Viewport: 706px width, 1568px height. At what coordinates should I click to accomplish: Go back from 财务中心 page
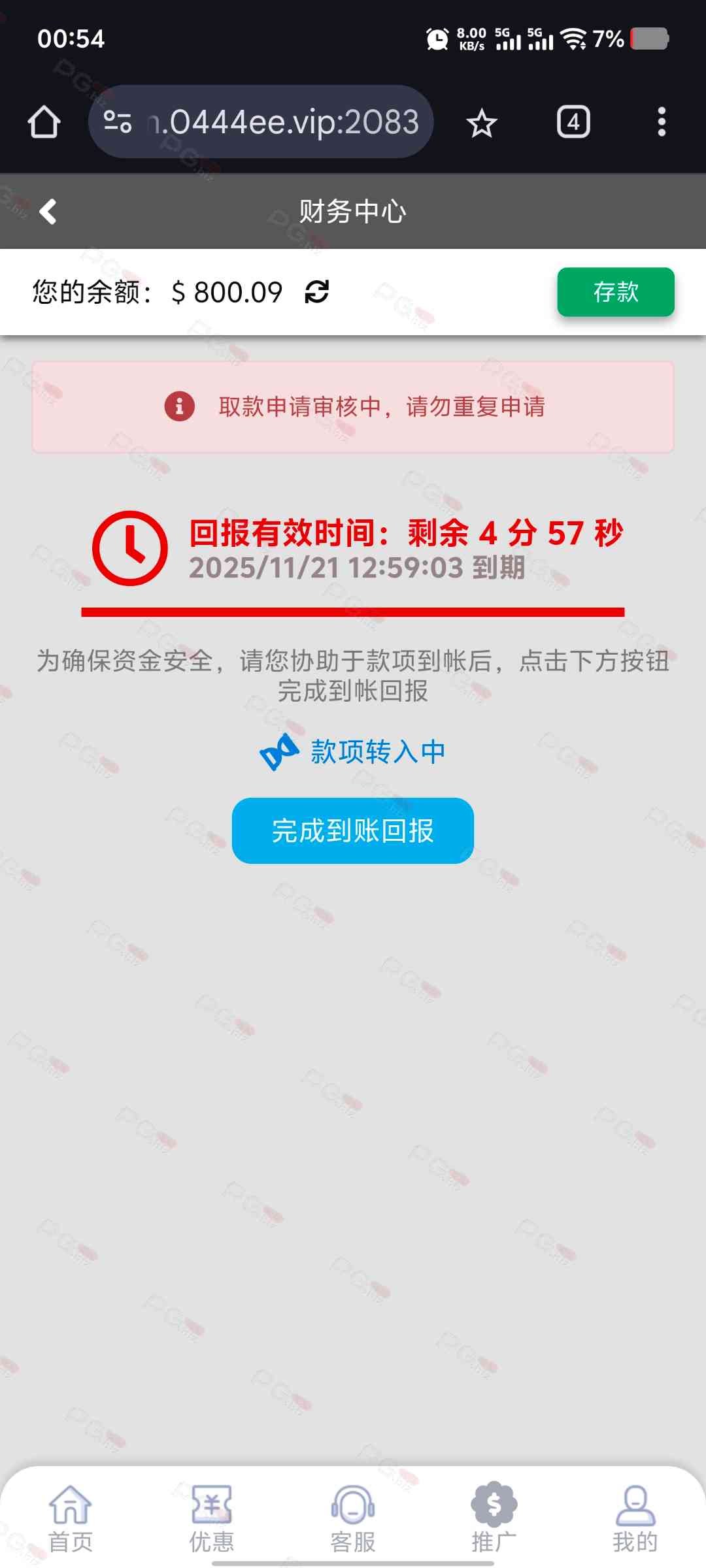(x=48, y=212)
